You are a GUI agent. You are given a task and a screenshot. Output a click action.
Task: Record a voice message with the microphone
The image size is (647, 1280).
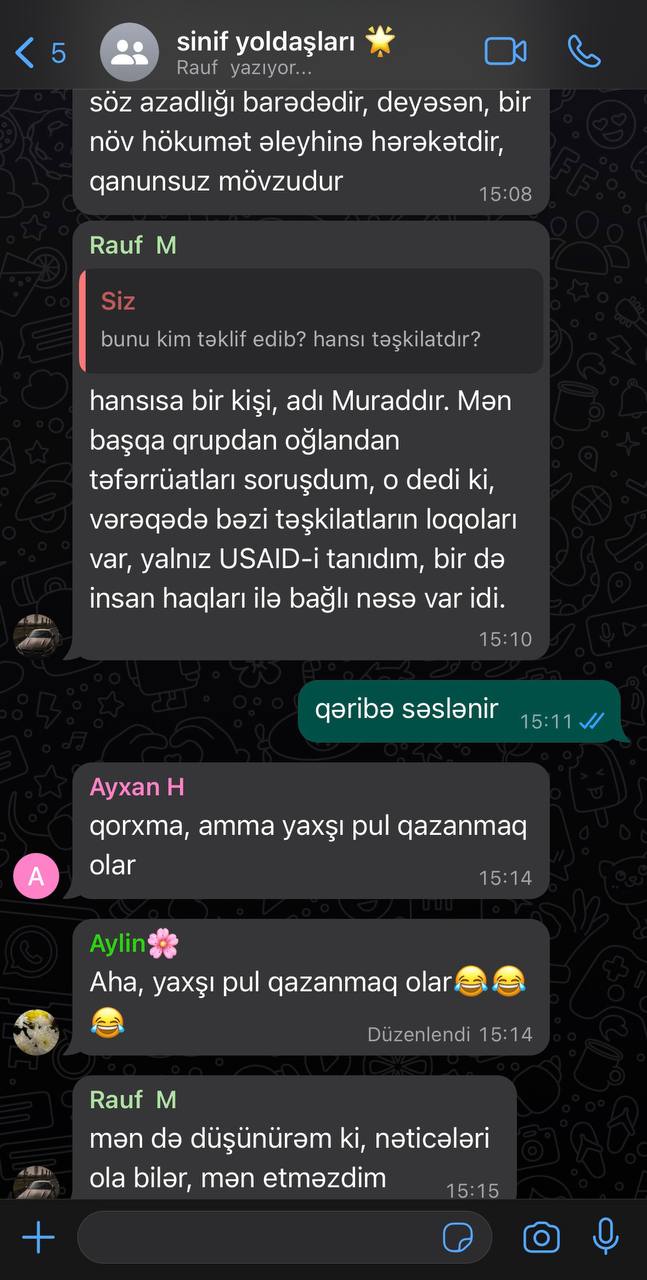coord(605,1238)
